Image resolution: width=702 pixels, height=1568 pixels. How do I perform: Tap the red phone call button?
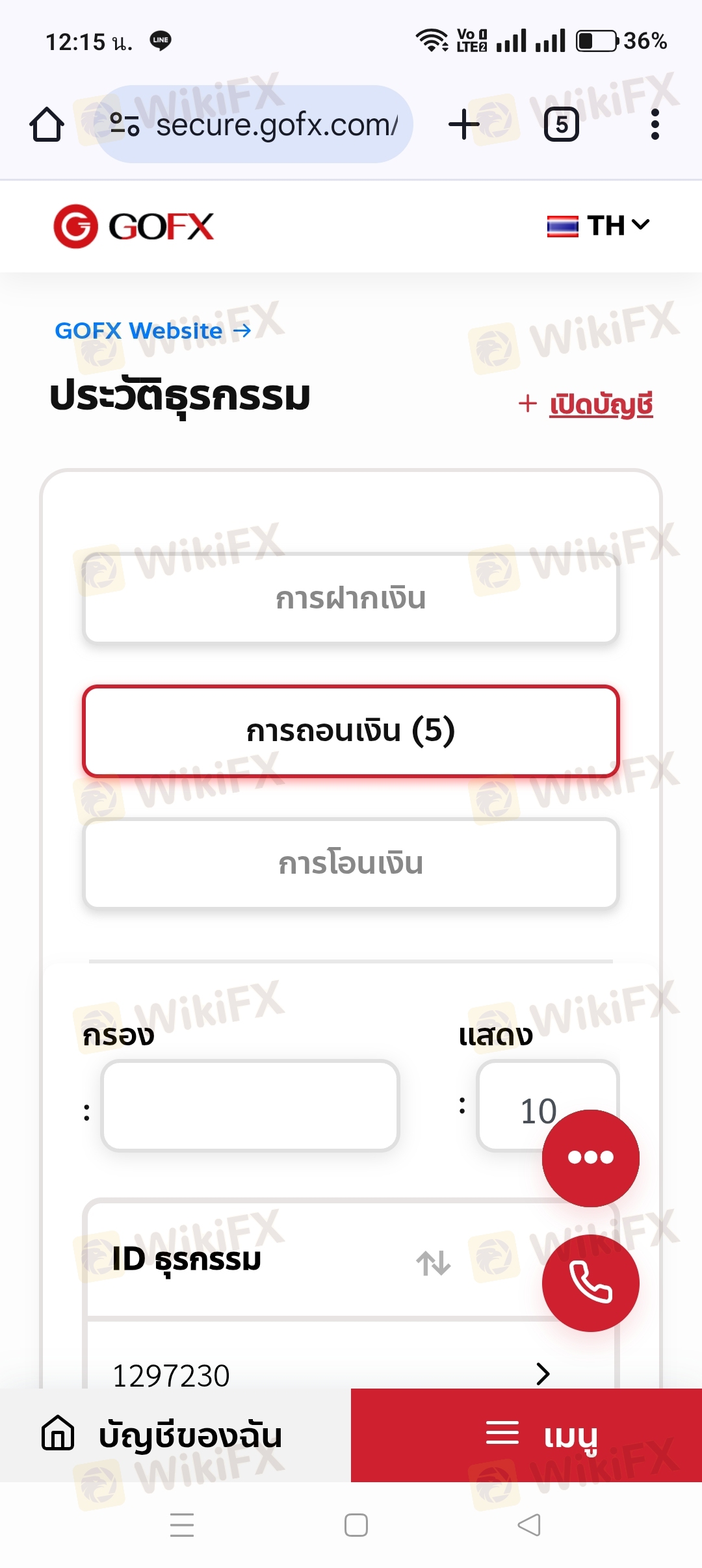pos(591,1283)
